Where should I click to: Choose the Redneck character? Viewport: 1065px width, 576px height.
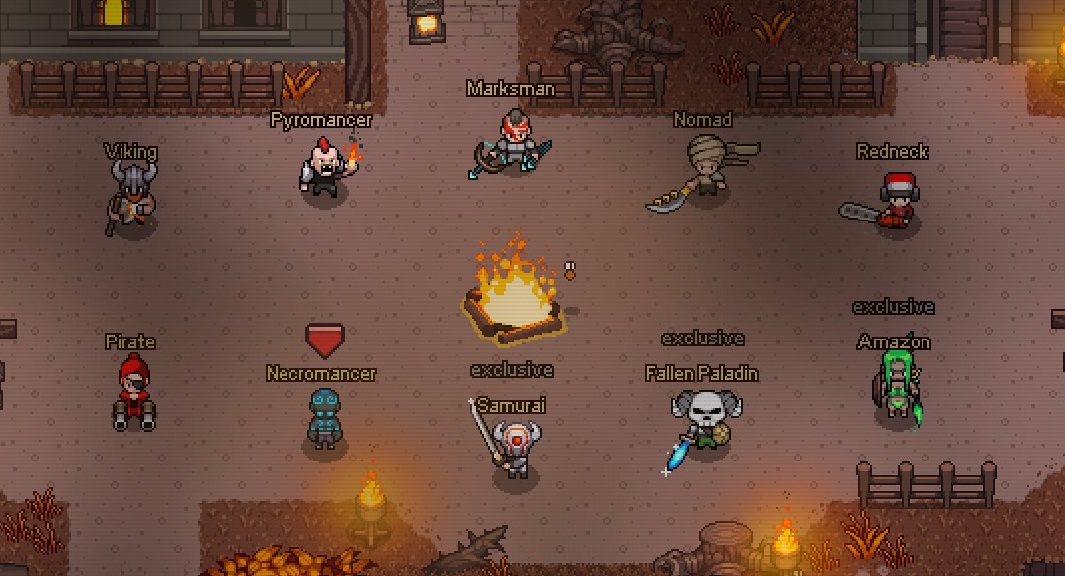click(897, 203)
